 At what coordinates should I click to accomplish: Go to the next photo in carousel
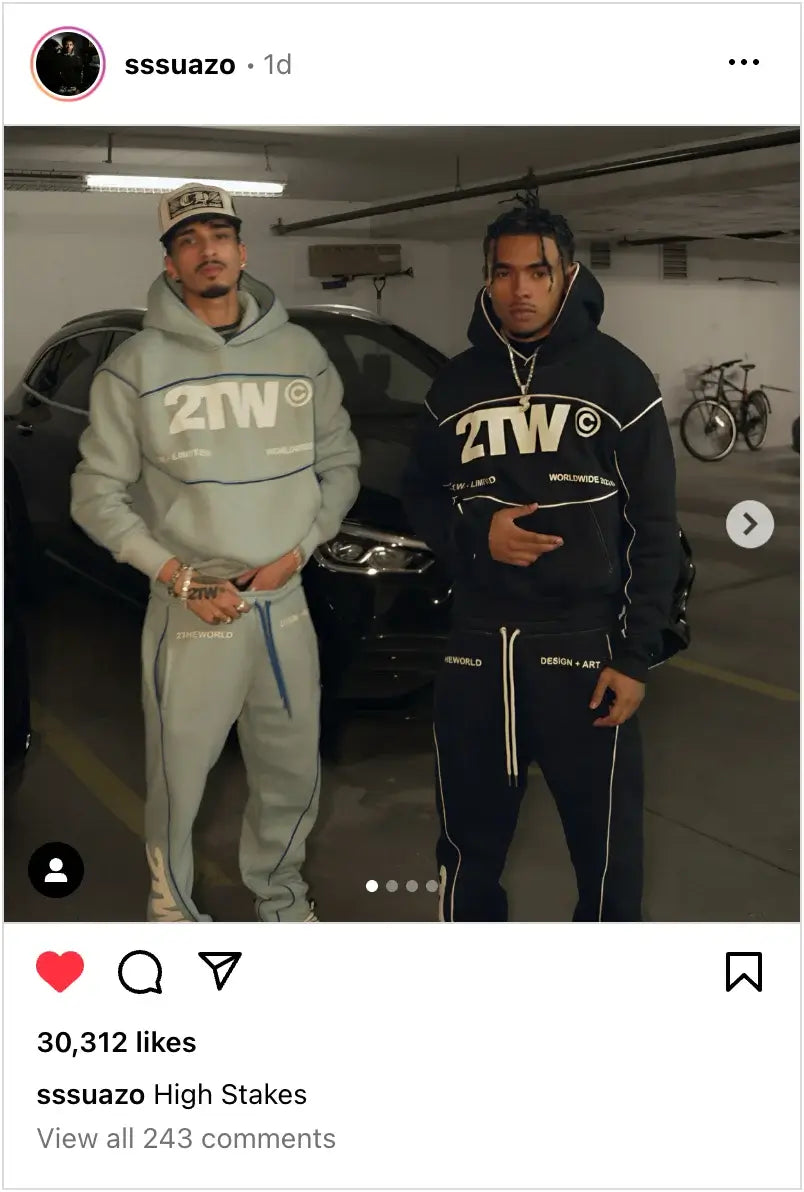click(x=749, y=524)
